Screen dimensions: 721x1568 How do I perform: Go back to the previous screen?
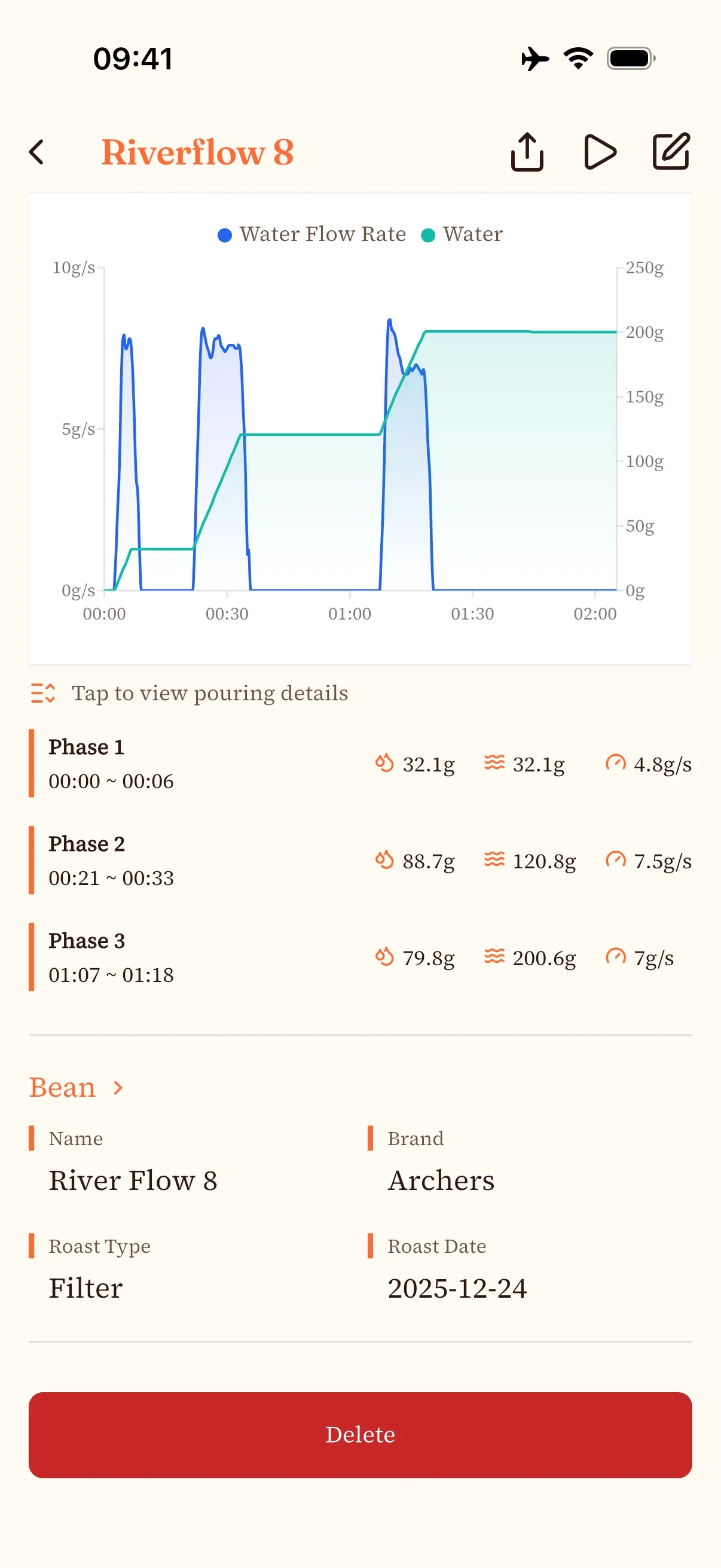(x=38, y=152)
